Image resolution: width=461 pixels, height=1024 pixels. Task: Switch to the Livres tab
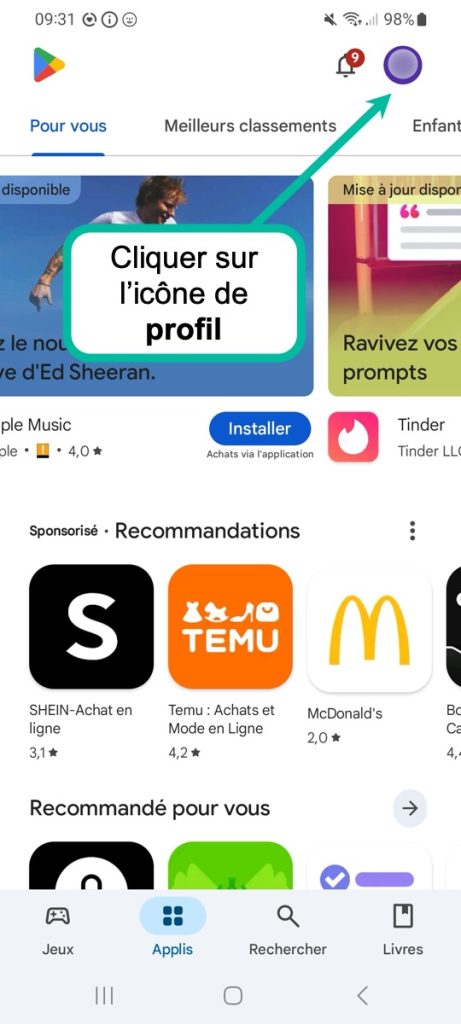[403, 930]
